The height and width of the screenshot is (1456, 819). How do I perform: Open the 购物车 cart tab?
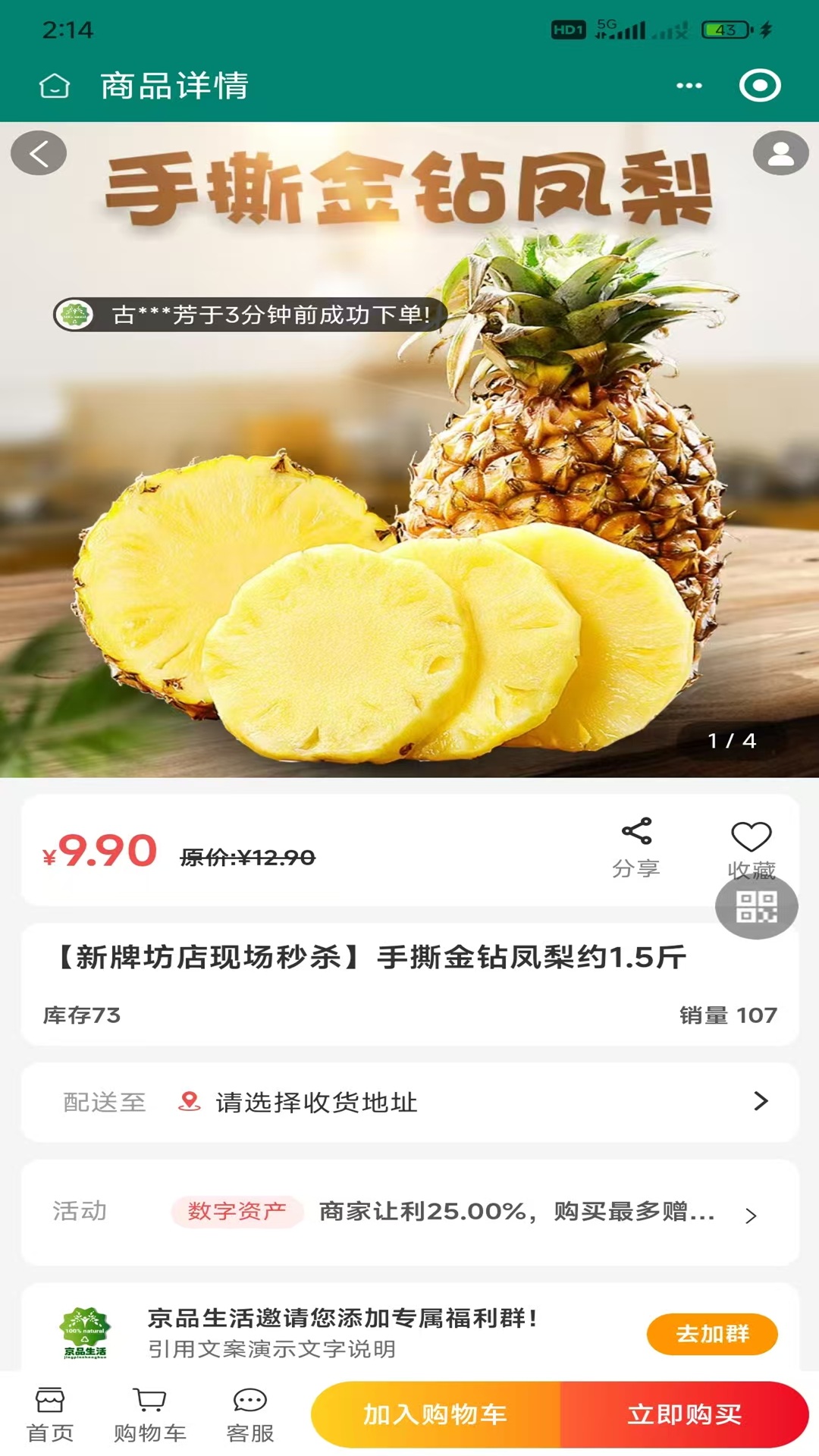149,1414
